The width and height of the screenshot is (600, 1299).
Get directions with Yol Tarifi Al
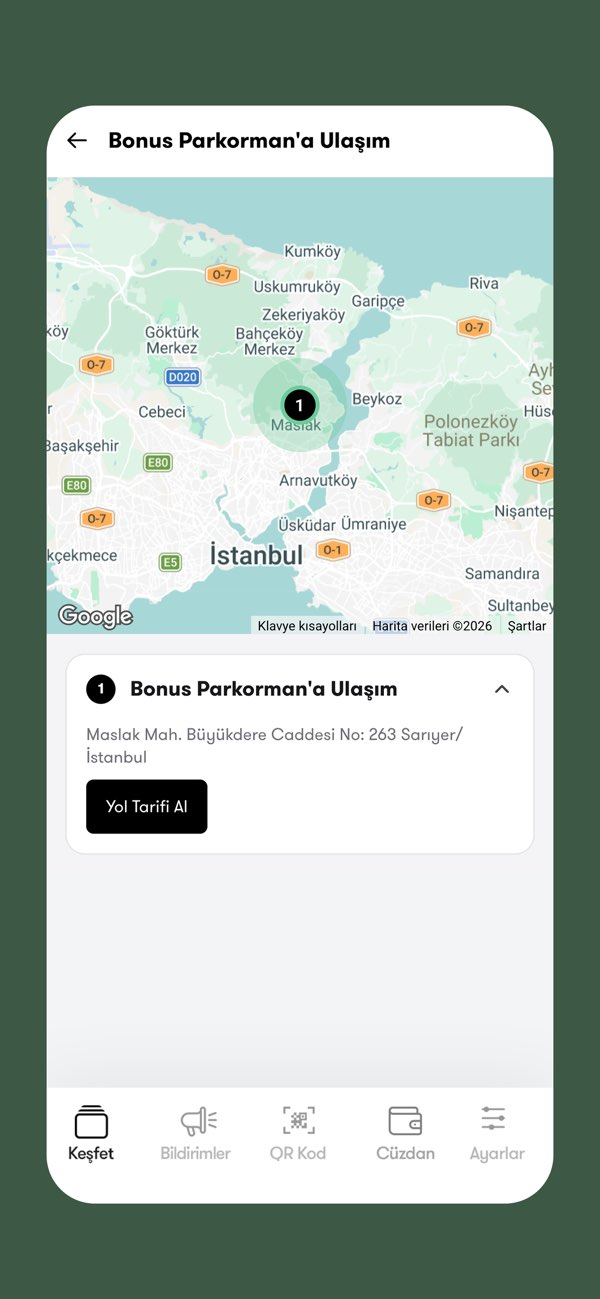(147, 806)
